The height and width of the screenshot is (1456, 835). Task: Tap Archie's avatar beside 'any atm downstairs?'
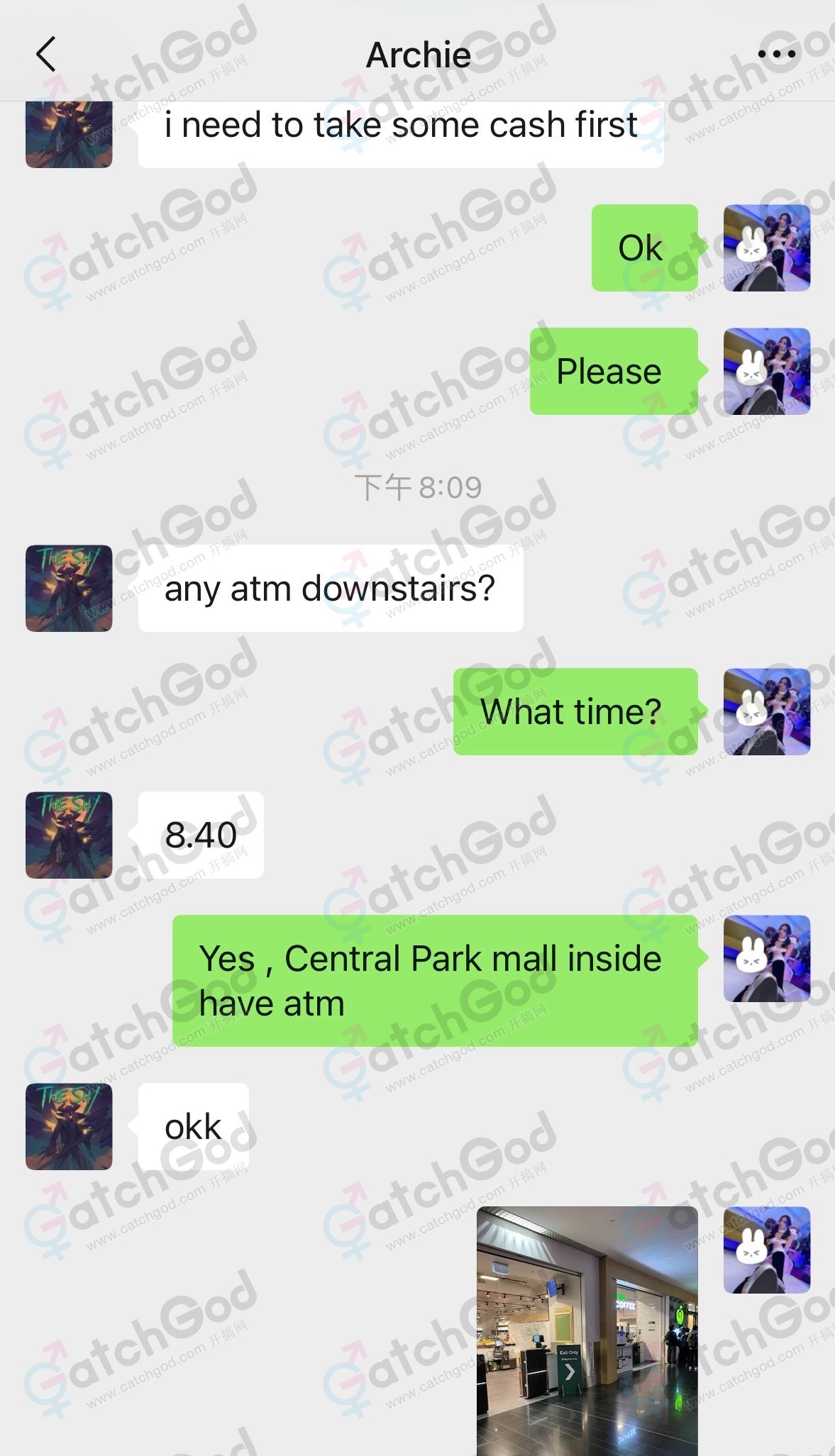(69, 588)
